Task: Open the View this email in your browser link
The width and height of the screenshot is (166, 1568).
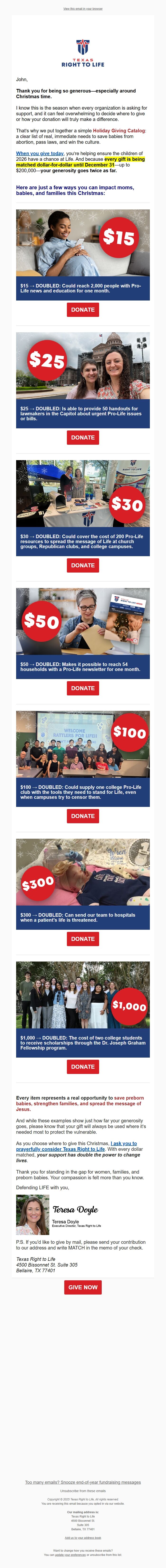Action: [x=83, y=9]
